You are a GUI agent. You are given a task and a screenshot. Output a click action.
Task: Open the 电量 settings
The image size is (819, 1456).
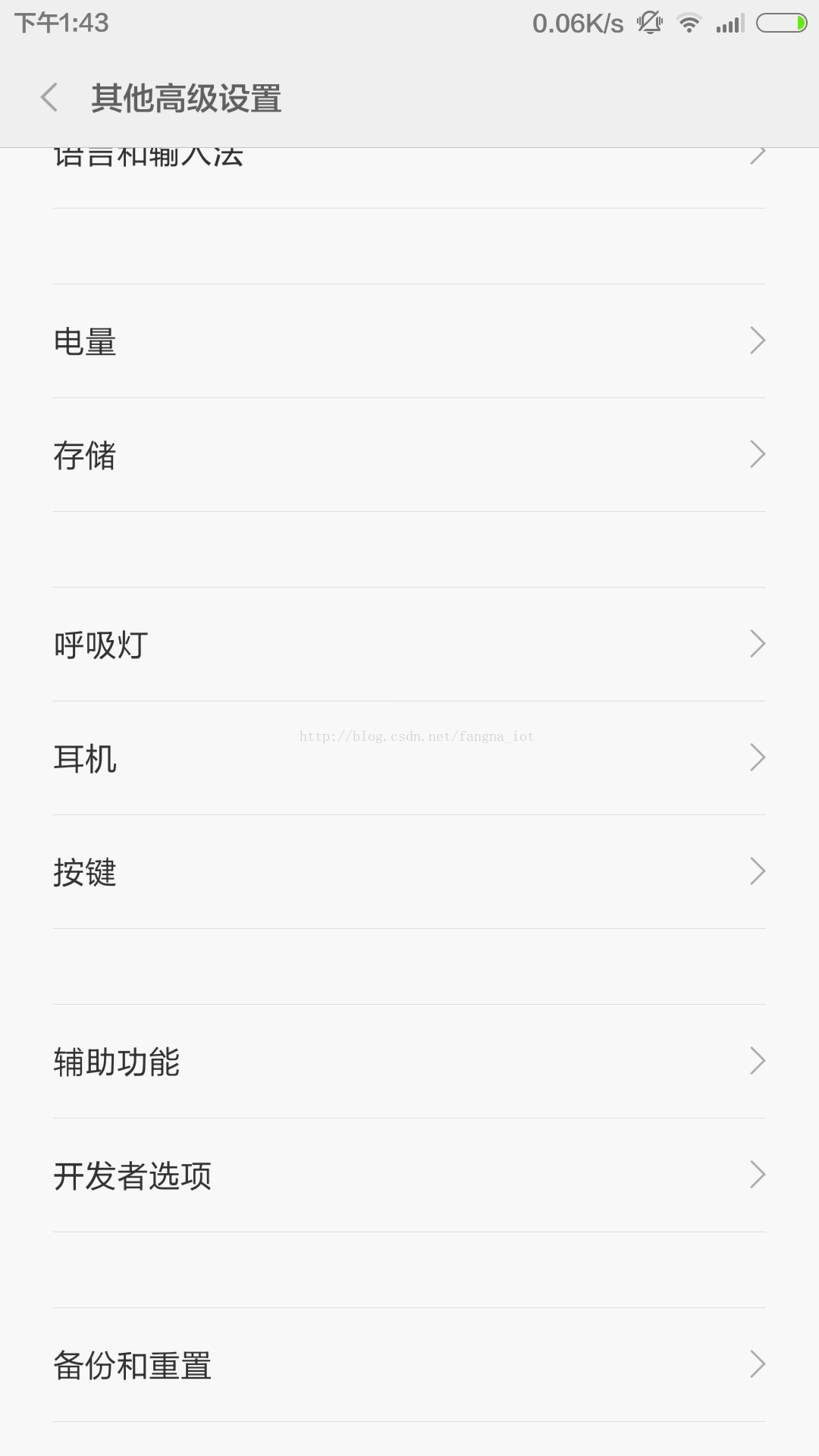tap(409, 341)
